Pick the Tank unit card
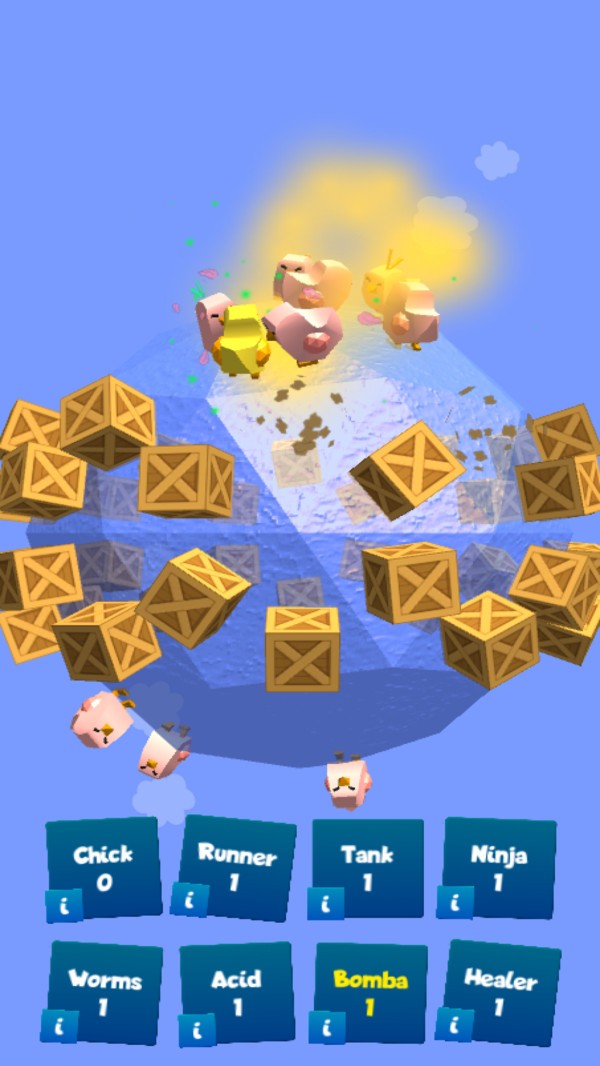600x1066 pixels. [368, 866]
